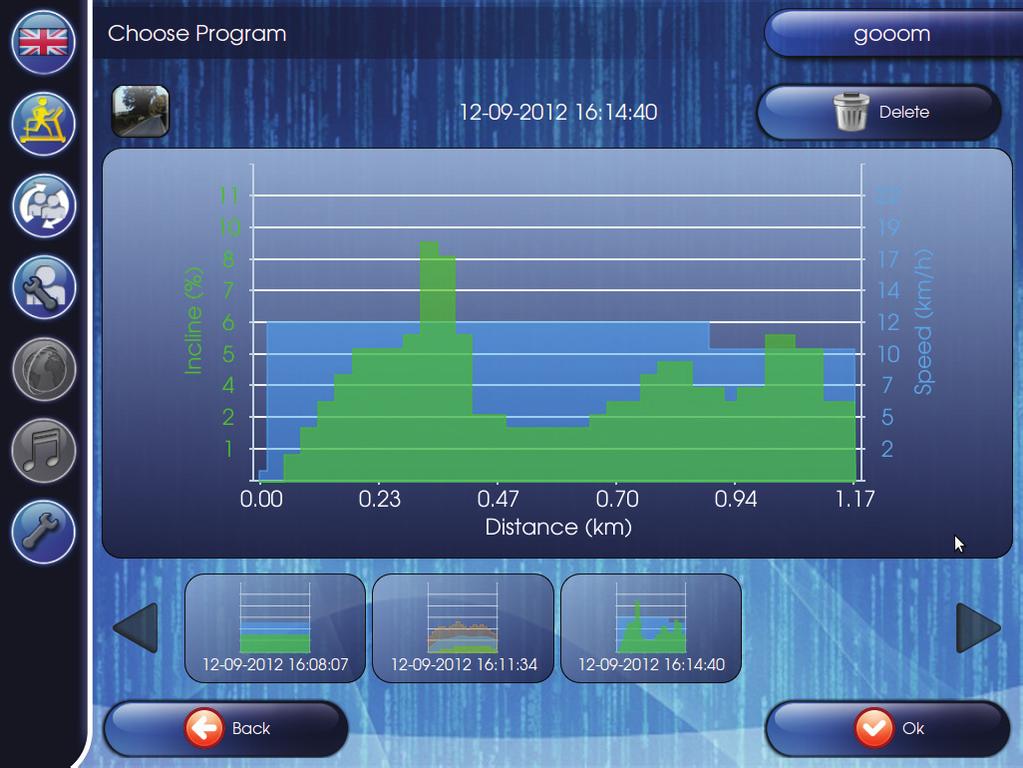Tap the road photo thumbnail
This screenshot has width=1023, height=768.
tap(140, 111)
